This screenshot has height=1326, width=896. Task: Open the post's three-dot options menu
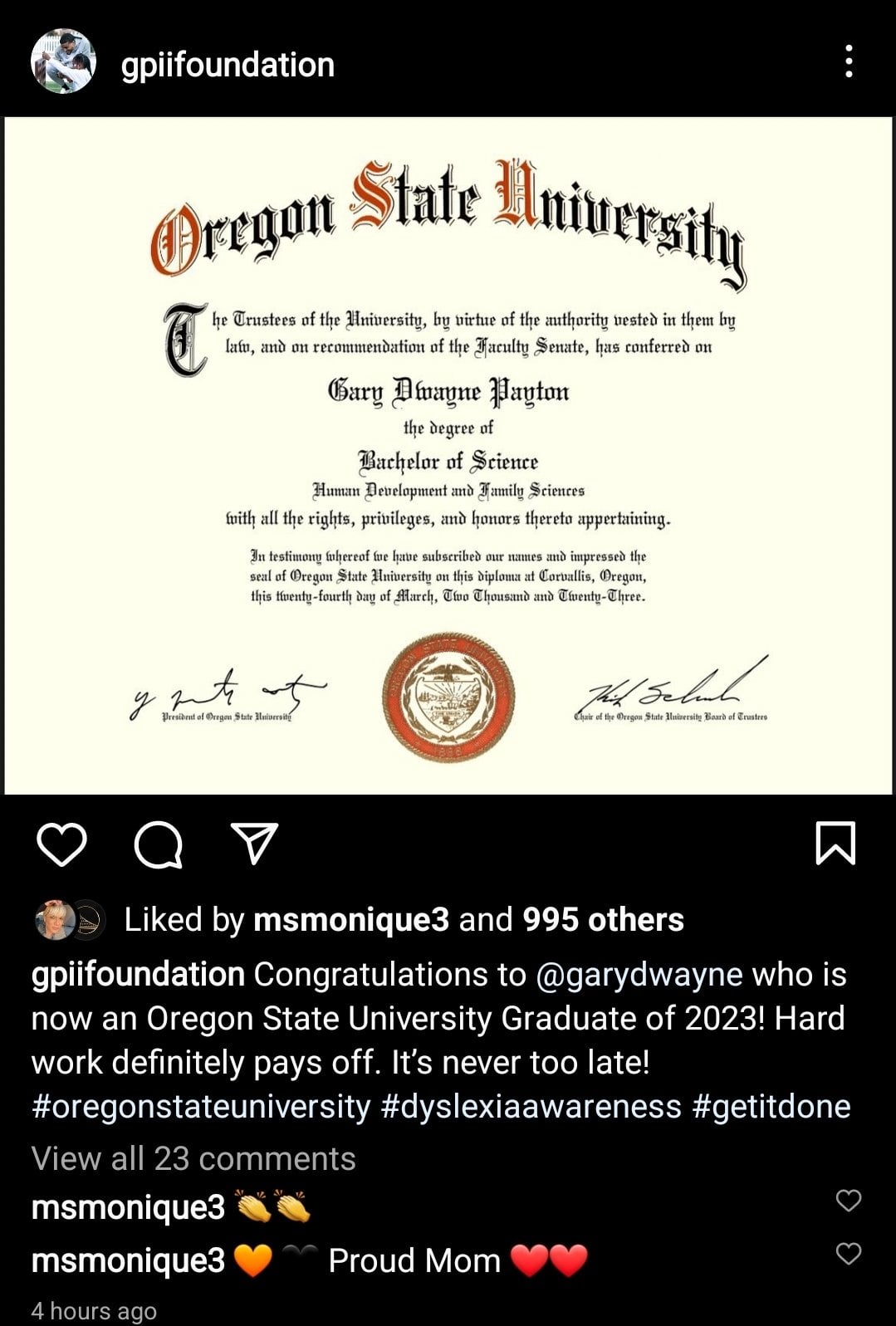point(848,62)
